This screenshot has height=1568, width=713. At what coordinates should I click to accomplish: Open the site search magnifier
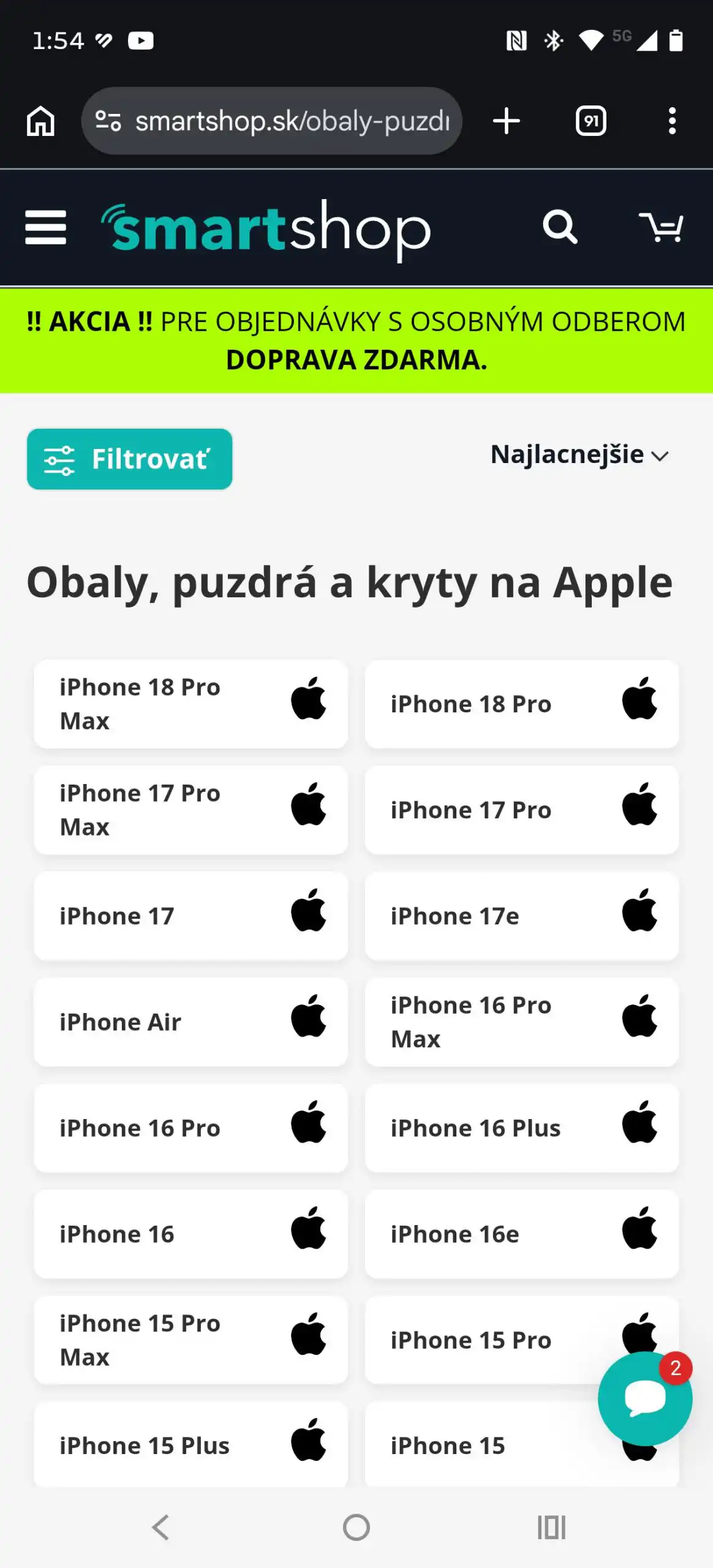pyautogui.click(x=560, y=227)
